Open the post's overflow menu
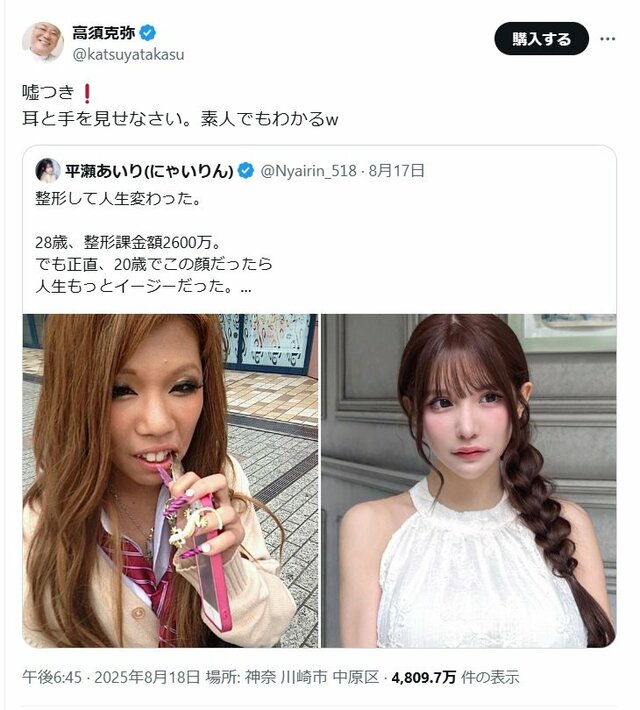This screenshot has height=710, width=640. pyautogui.click(x=607, y=39)
